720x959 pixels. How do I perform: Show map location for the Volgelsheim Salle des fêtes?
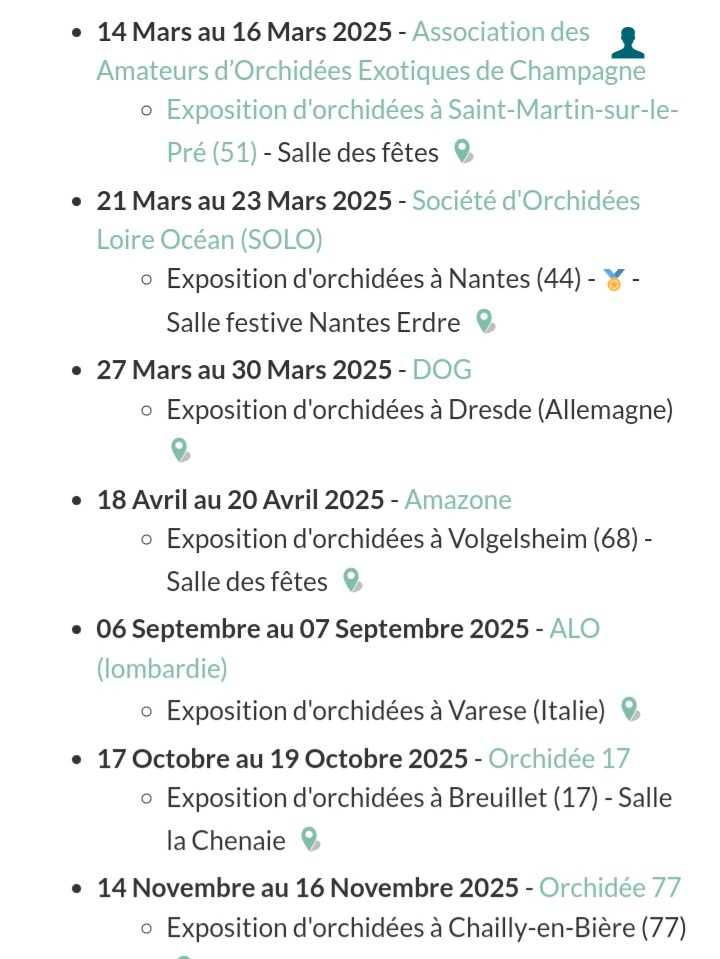coord(351,580)
